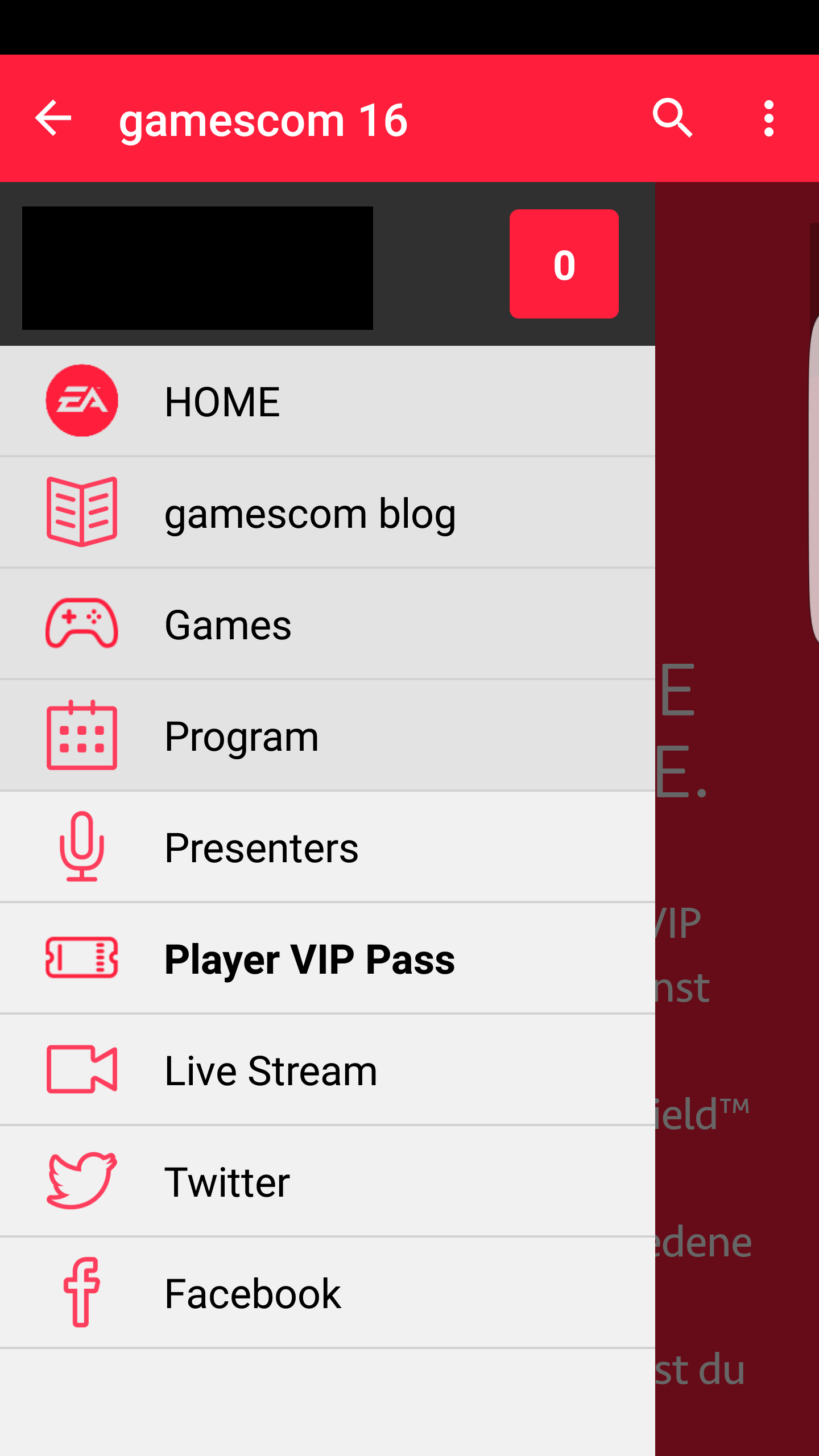819x1456 pixels.
Task: Open the overflow menu
Action: pyautogui.click(x=769, y=118)
